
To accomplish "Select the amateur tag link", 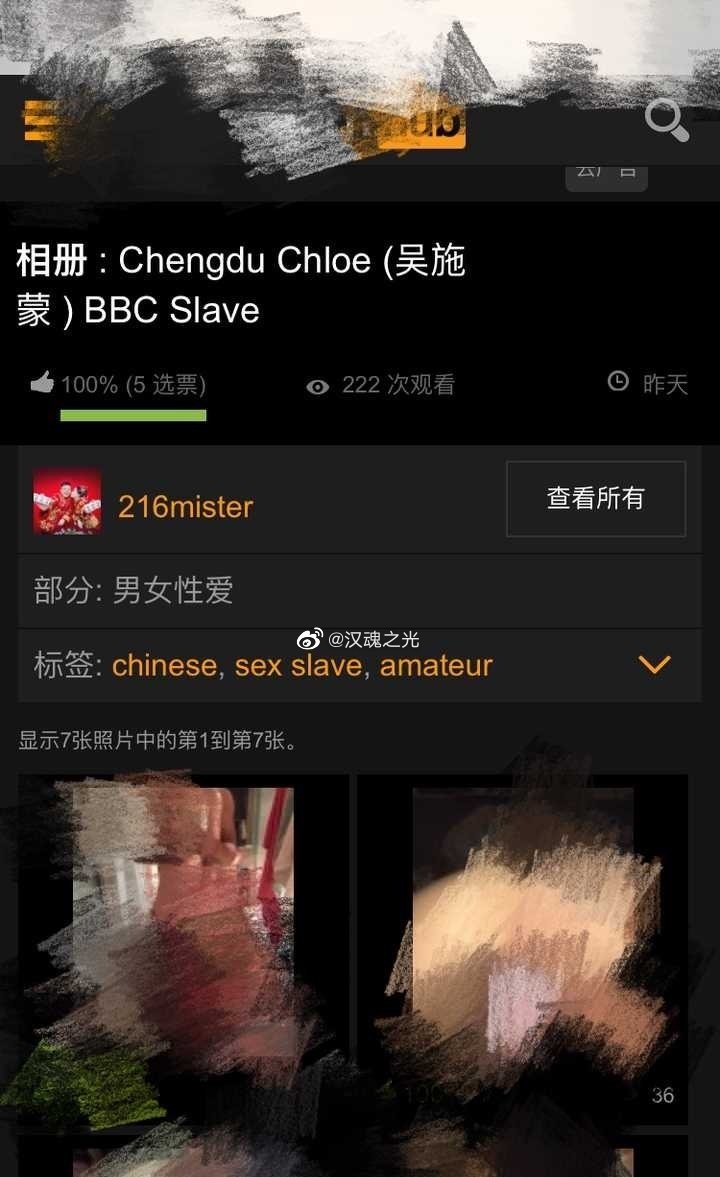I will point(436,665).
